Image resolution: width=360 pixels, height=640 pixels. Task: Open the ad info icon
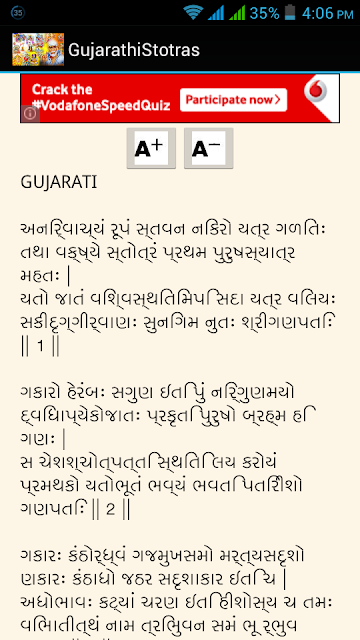click(30, 114)
